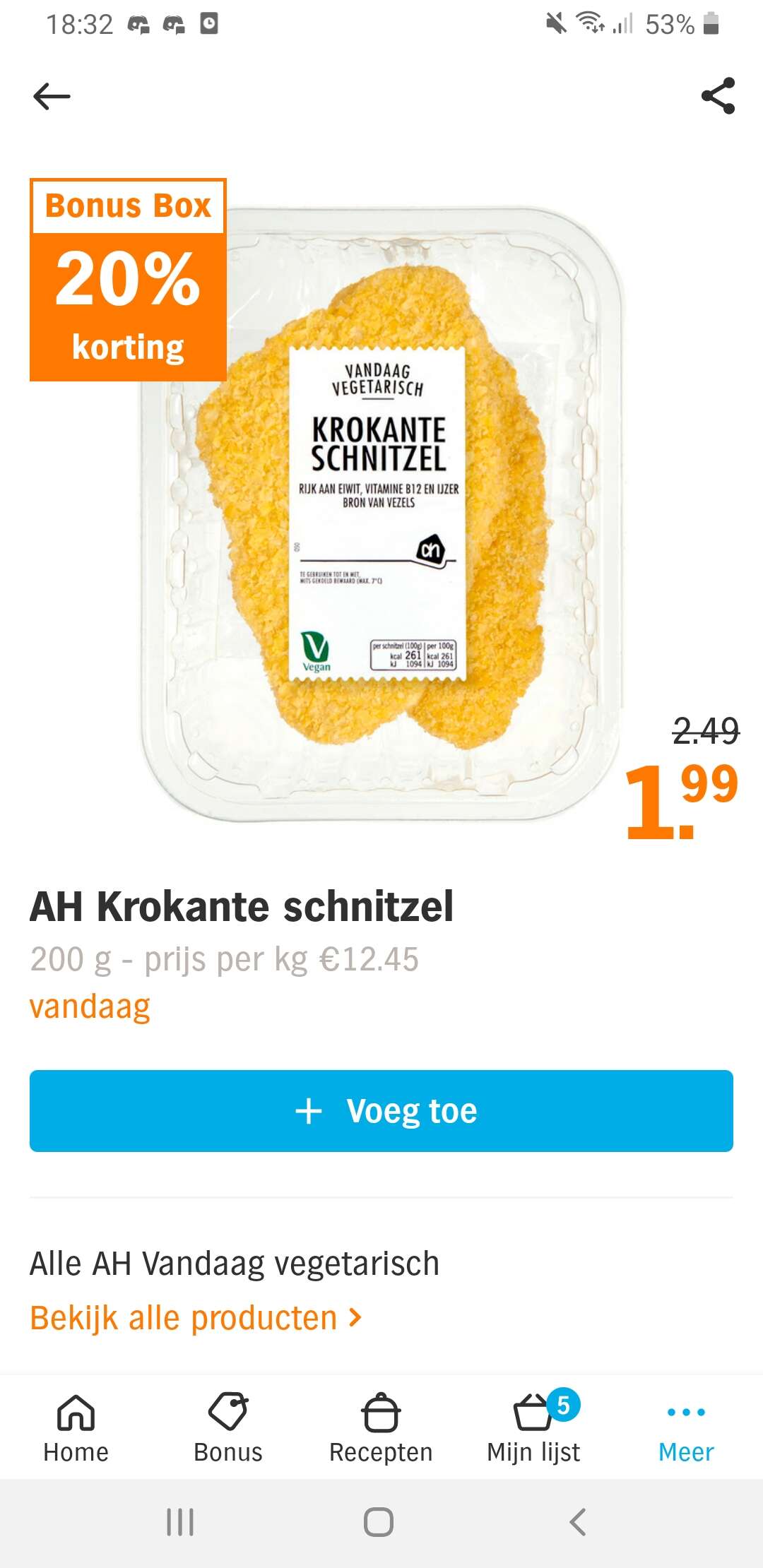Share this schnitzel product
Screen dimensions: 763x1568
click(x=718, y=96)
